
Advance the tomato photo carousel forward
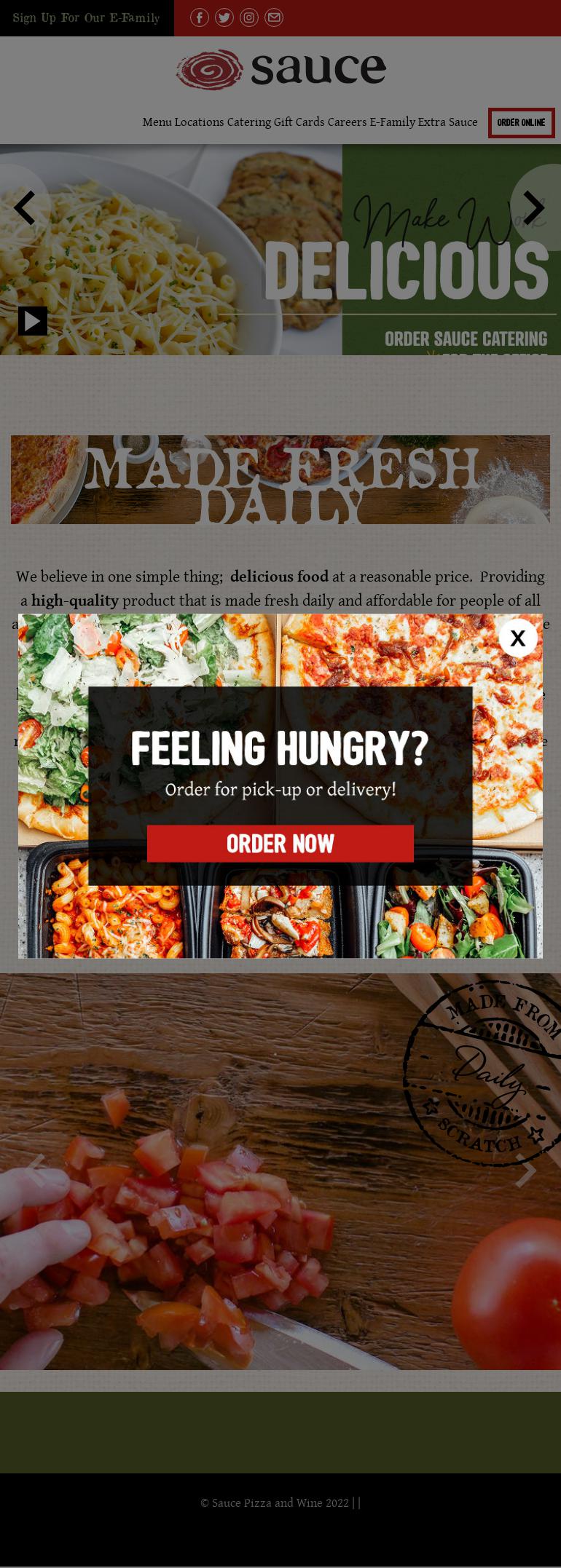525,1171
